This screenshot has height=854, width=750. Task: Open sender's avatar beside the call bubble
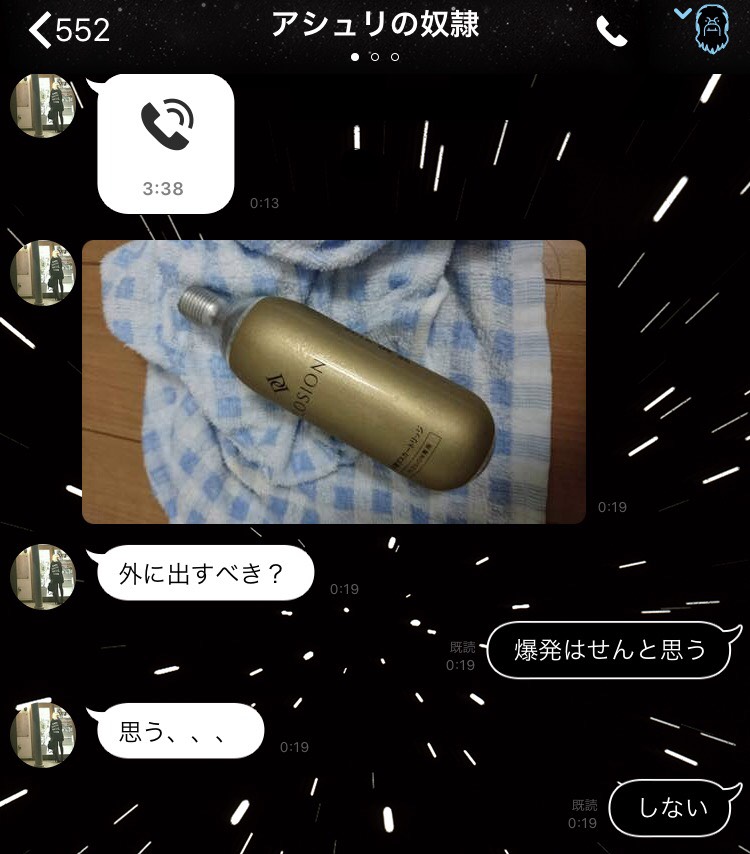click(43, 105)
